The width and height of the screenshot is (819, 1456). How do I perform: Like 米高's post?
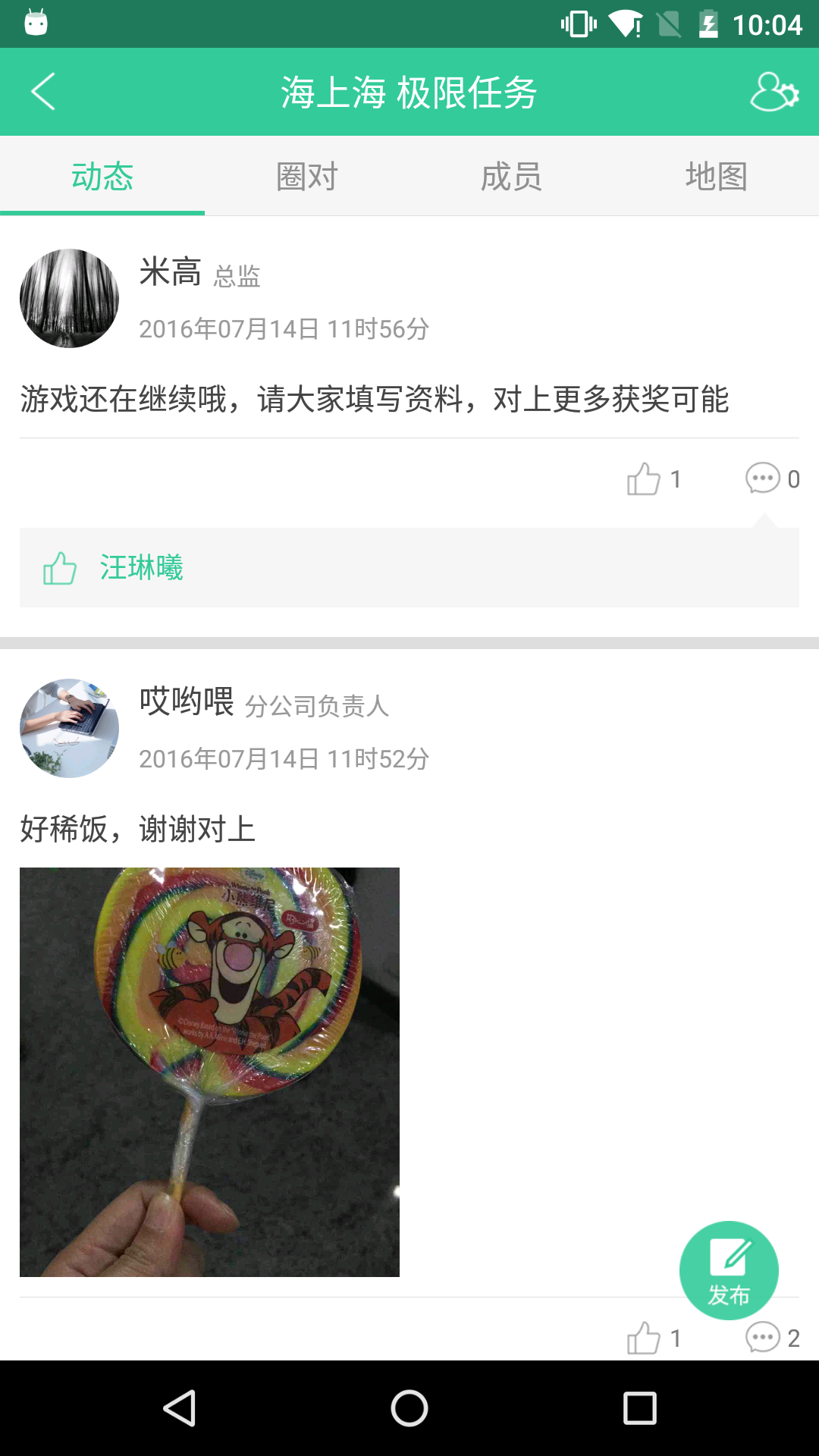(x=654, y=479)
